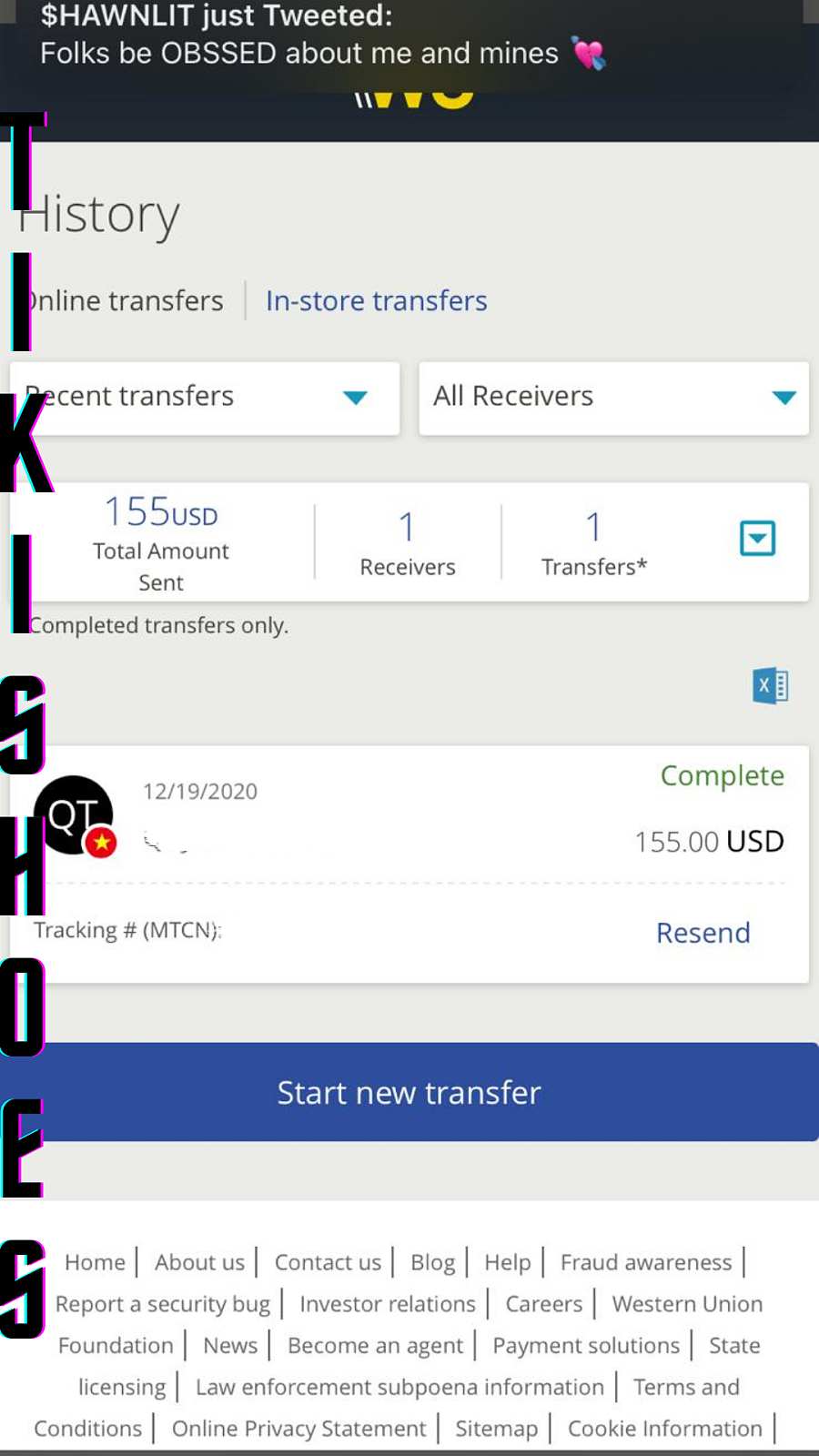Open the Help link in the footer
This screenshot has width=819, height=1456.
click(507, 1262)
